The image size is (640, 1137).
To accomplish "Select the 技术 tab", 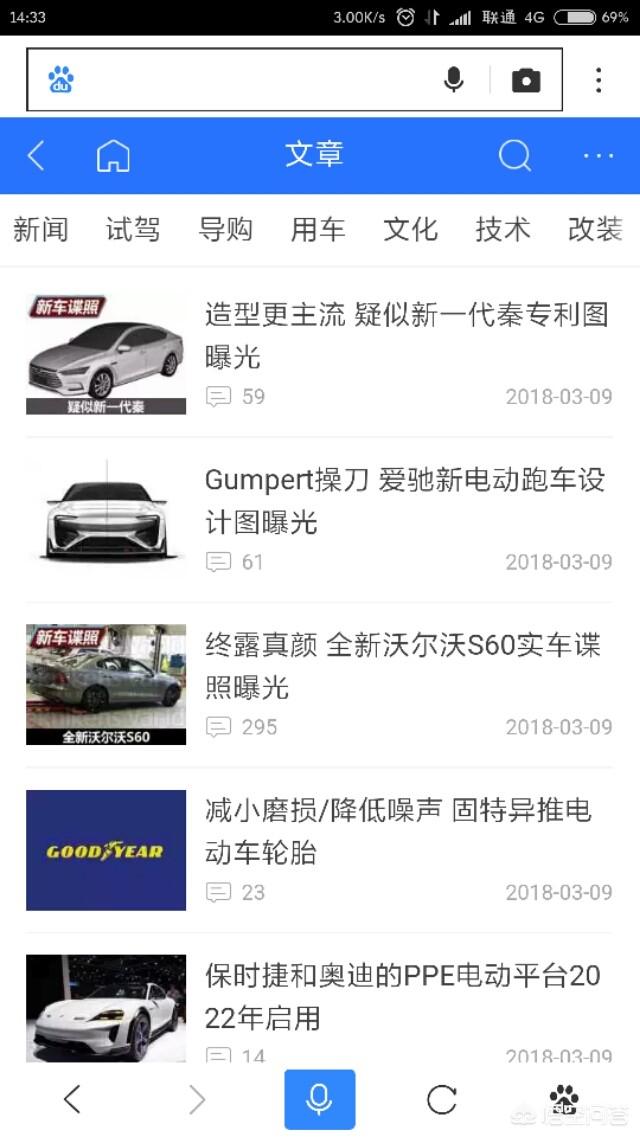I will point(502,229).
